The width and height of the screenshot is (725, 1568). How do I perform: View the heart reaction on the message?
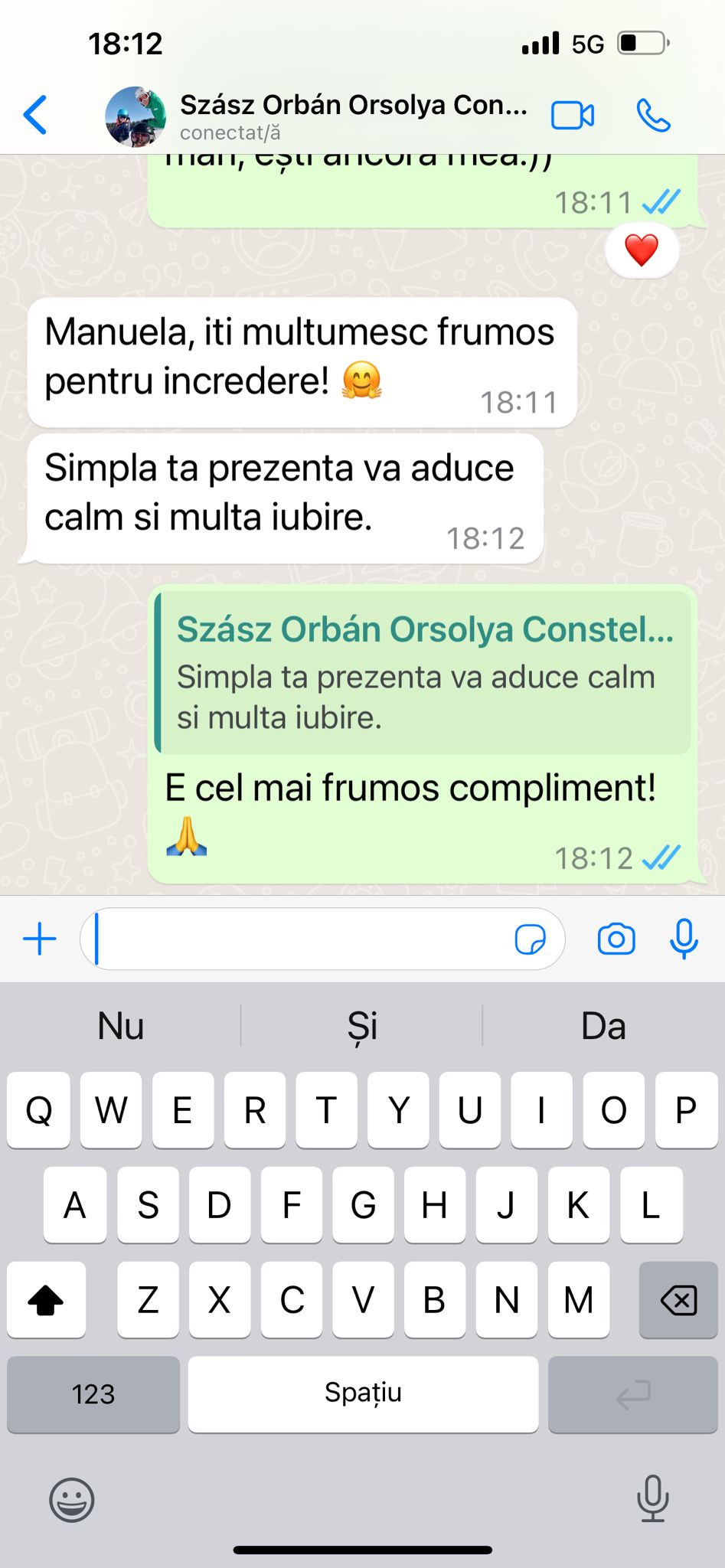click(642, 250)
